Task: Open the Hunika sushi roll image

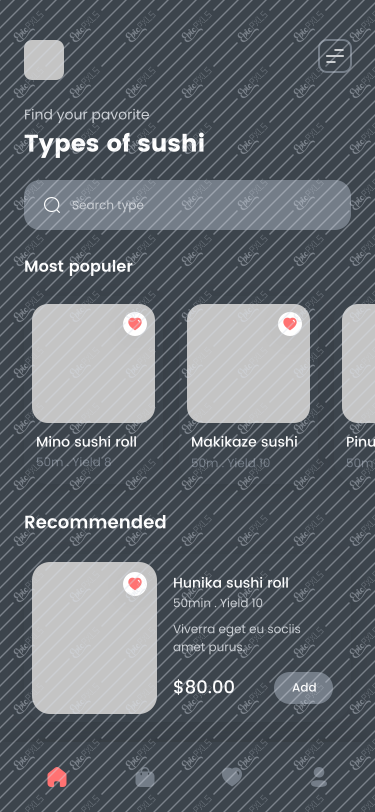Action: click(x=94, y=638)
